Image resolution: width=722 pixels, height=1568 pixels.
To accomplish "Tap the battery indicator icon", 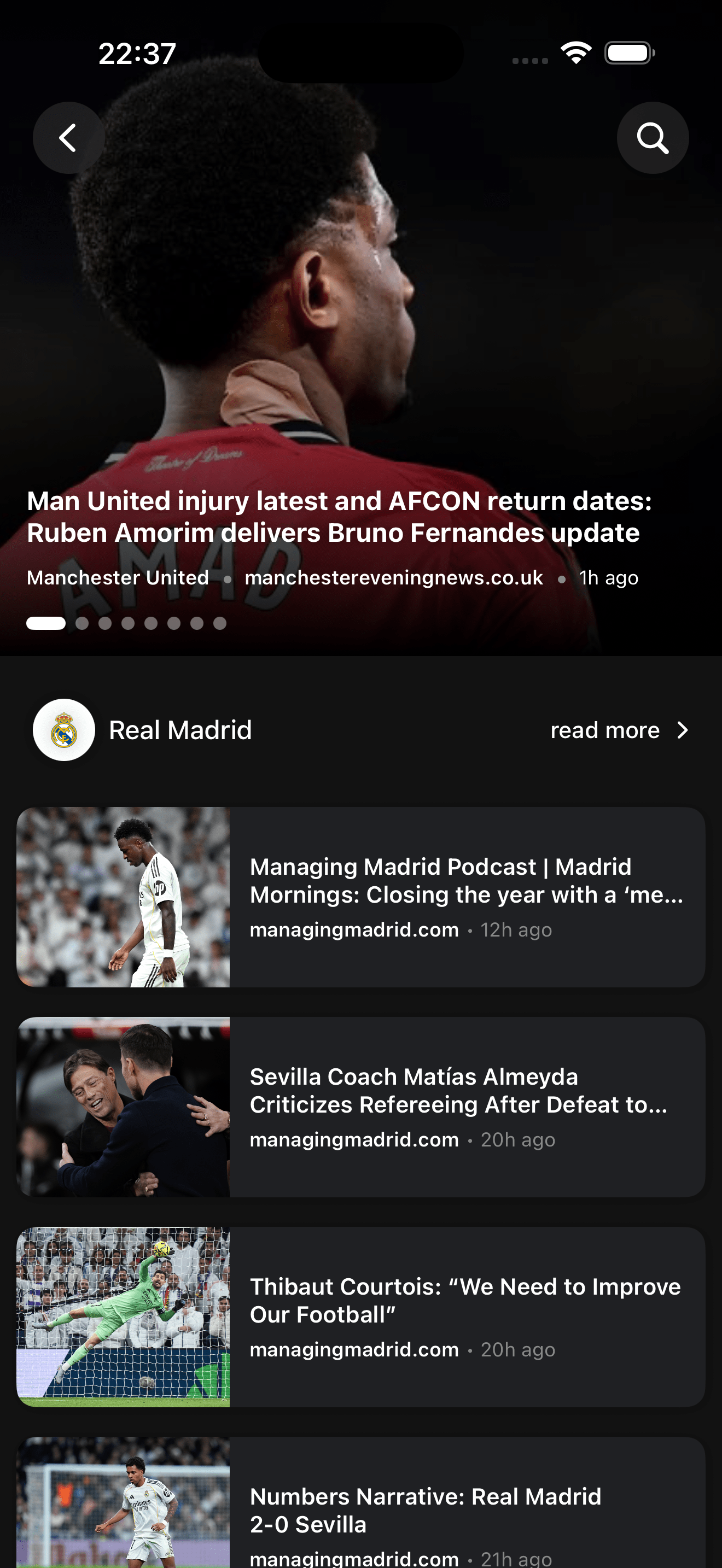I will pos(628,54).
